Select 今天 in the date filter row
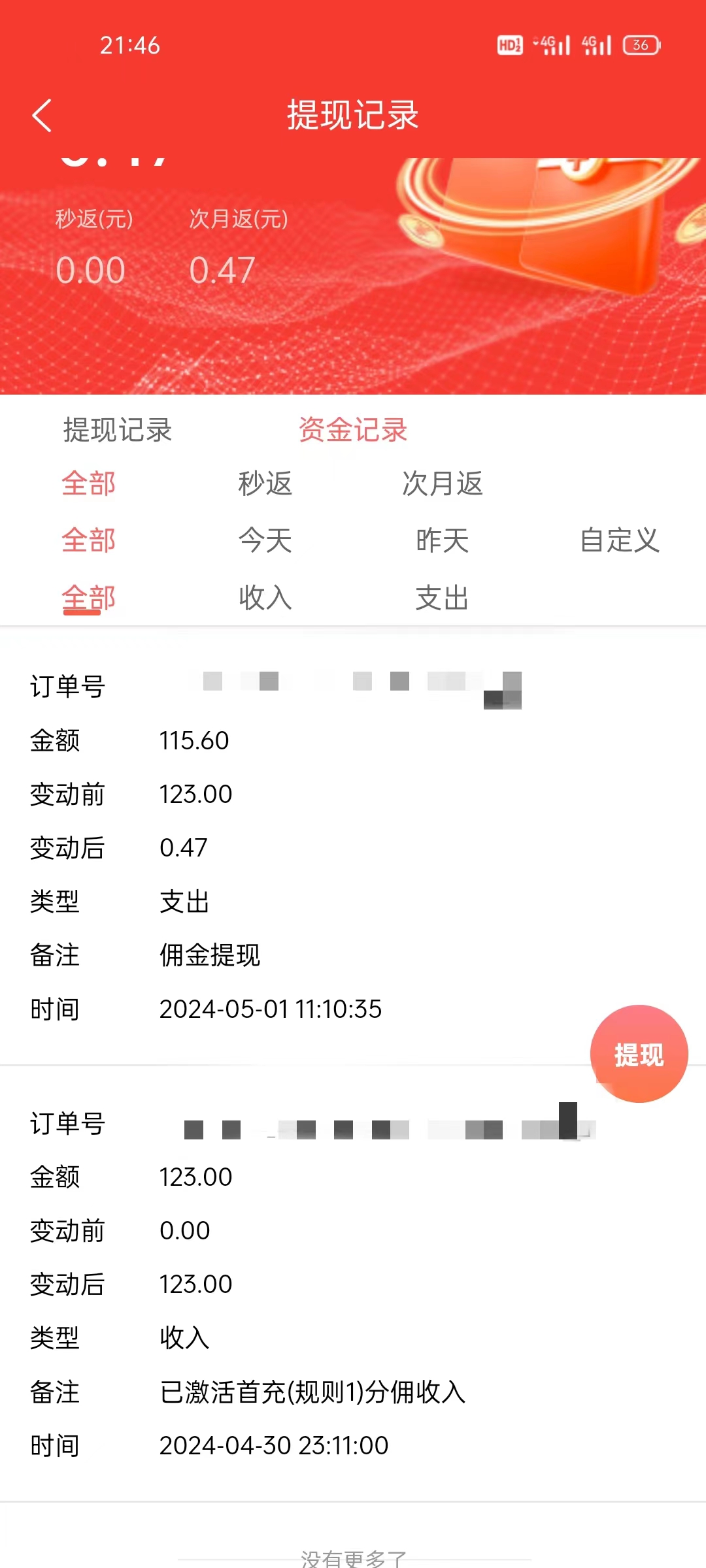Image resolution: width=706 pixels, height=1568 pixels. point(265,540)
